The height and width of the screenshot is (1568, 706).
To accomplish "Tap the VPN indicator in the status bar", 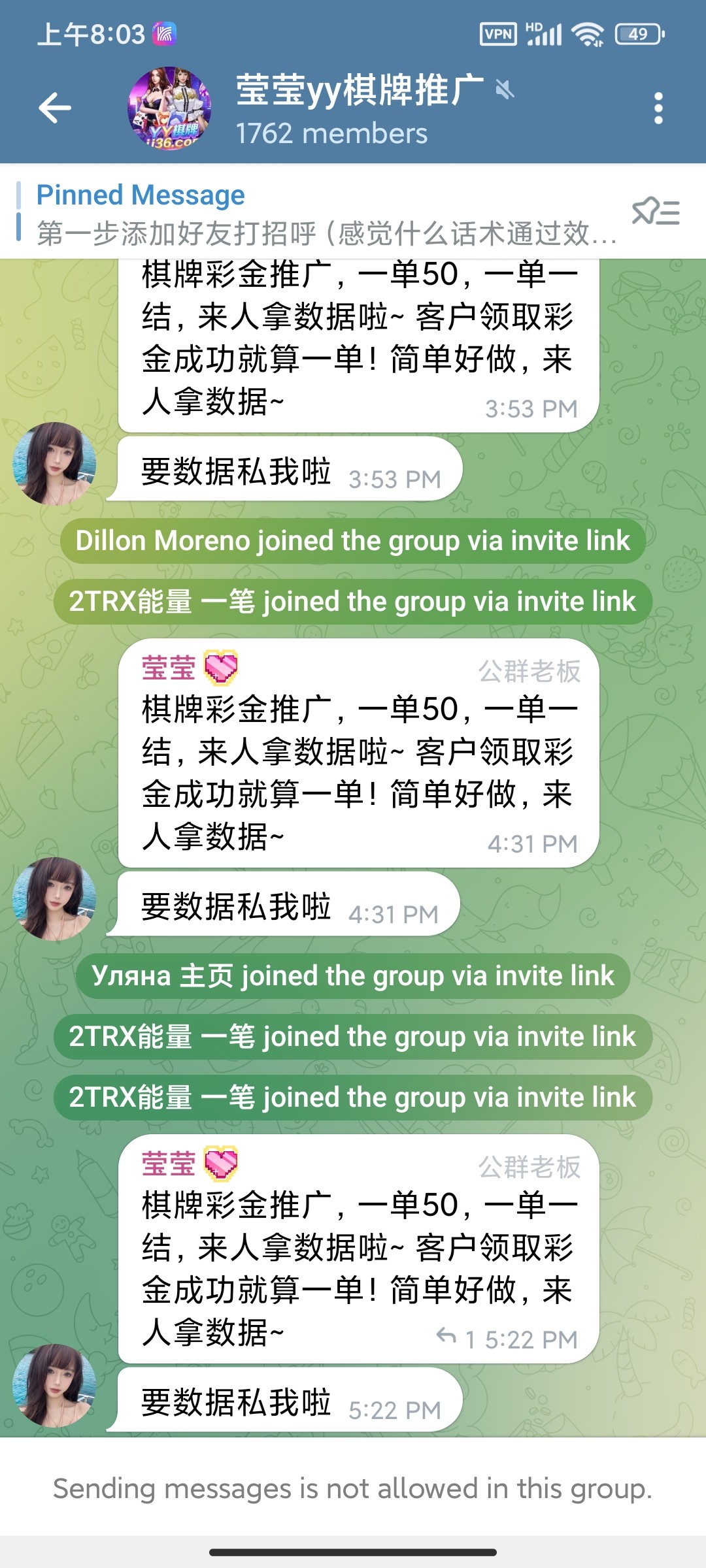I will point(498,34).
